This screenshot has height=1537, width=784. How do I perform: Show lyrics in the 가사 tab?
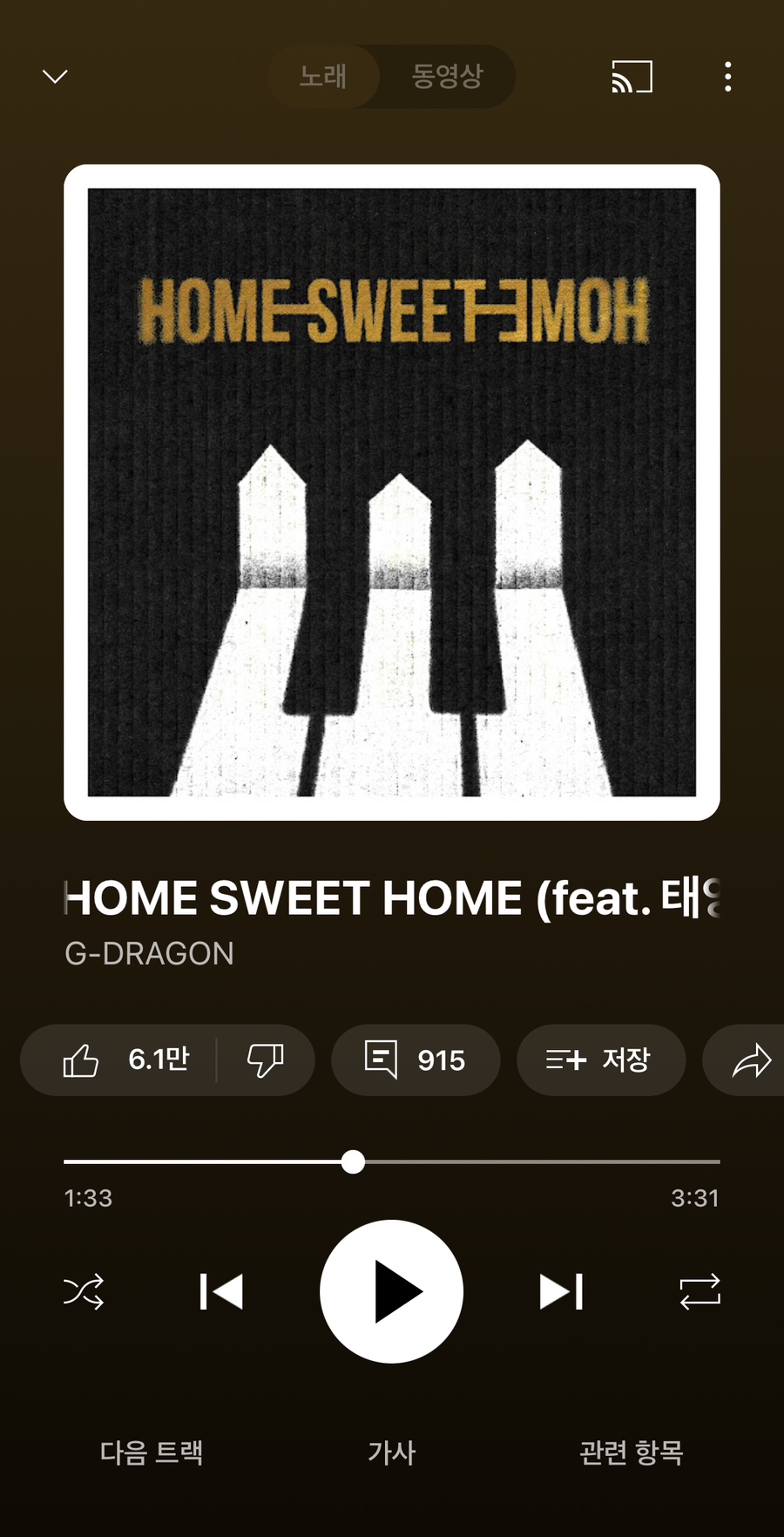392,1452
